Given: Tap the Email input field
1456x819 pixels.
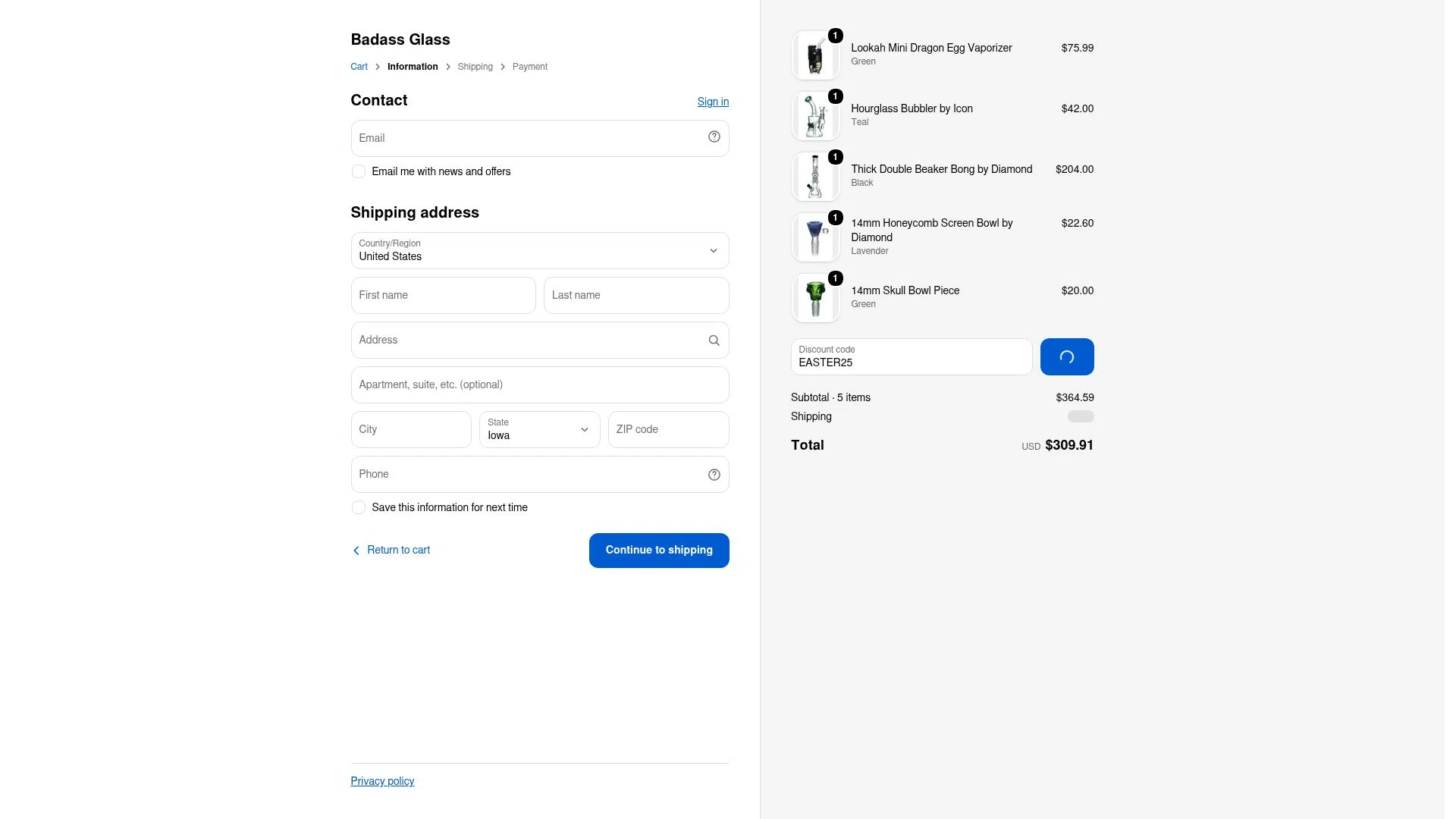Looking at the screenshot, I should (x=540, y=138).
